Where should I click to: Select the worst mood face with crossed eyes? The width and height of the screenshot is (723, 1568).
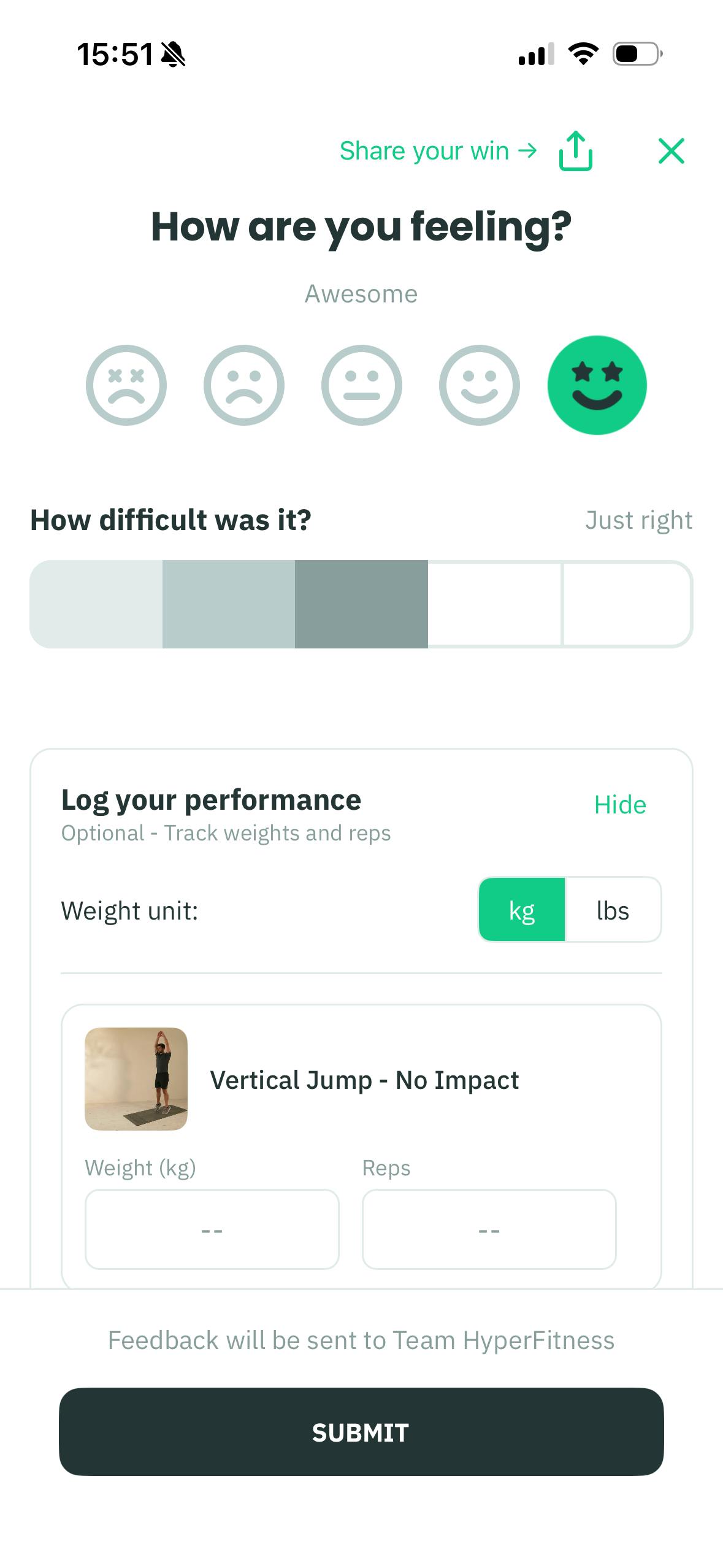(126, 385)
